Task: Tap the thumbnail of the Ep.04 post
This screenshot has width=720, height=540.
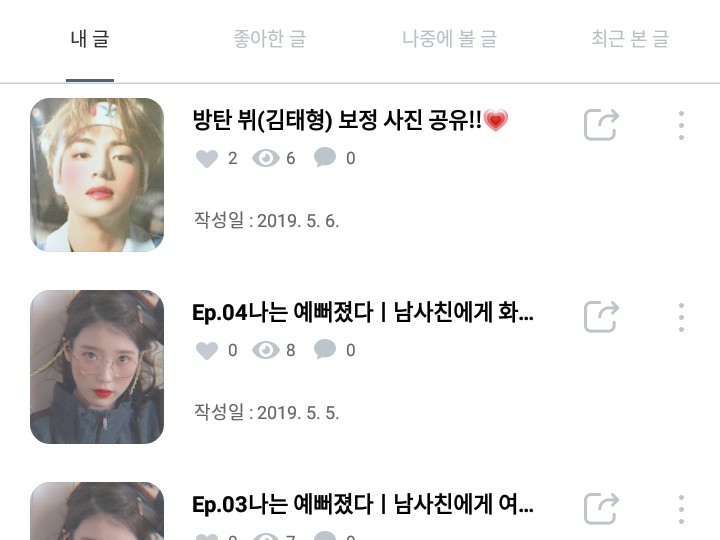Action: coord(97,367)
